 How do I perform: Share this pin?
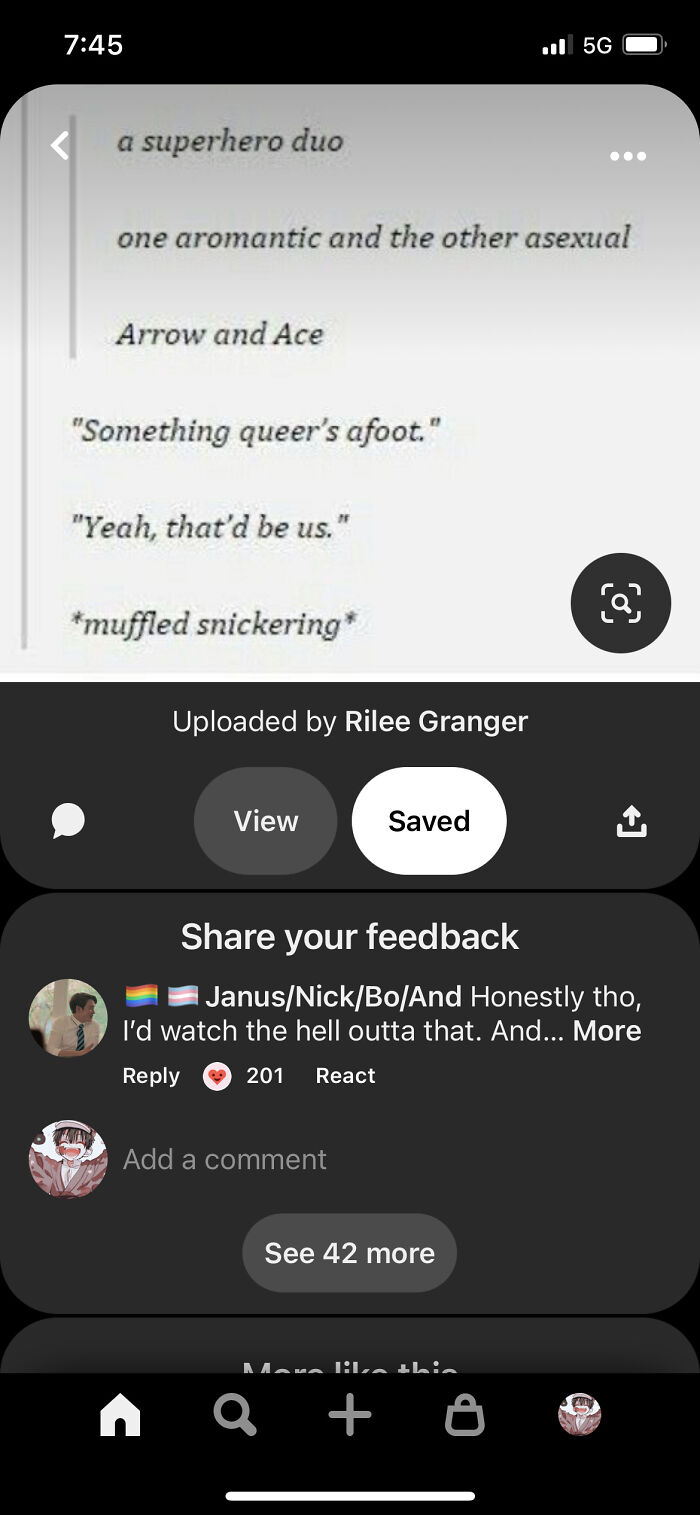(631, 821)
